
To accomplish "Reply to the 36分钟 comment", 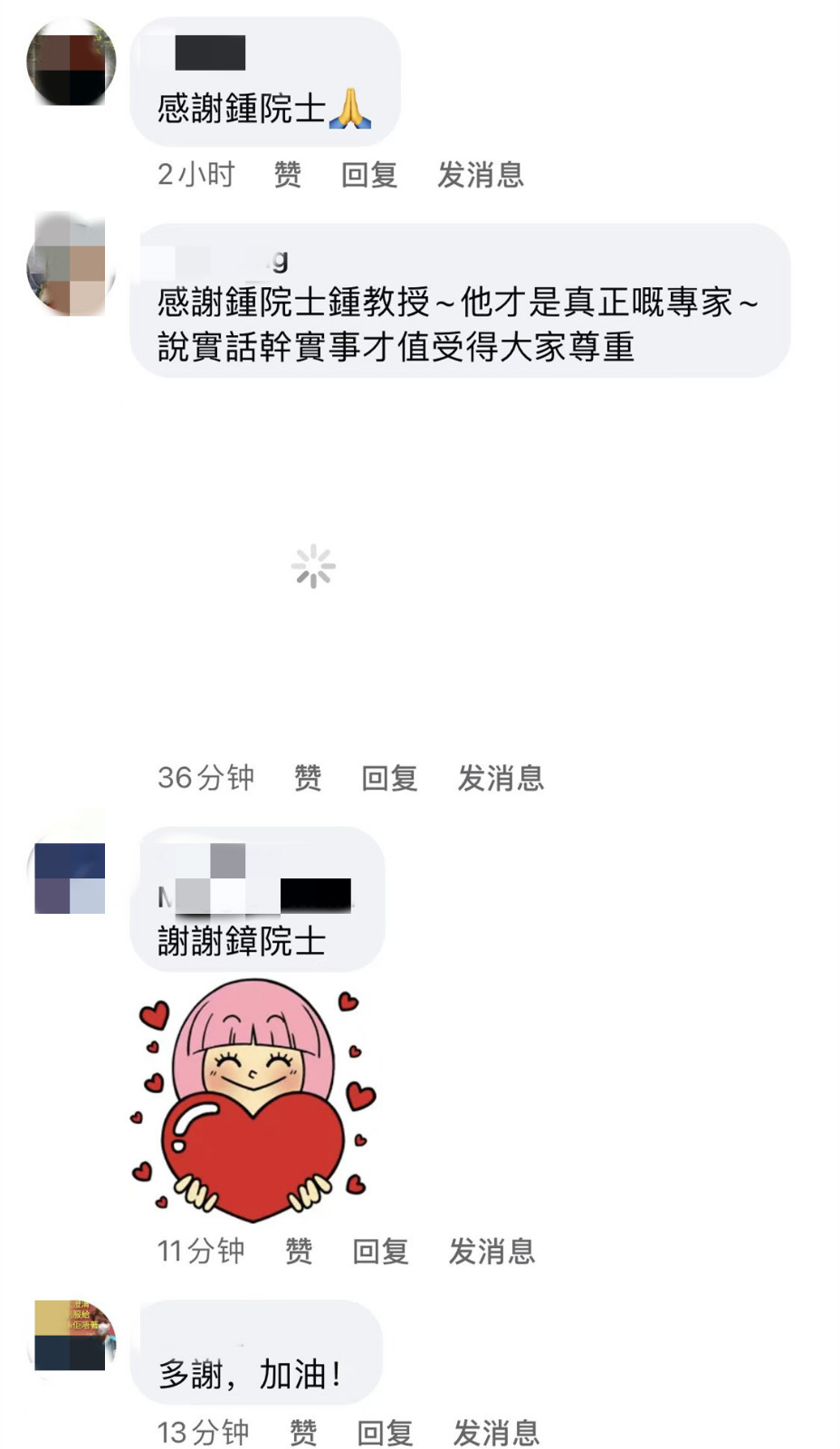I will coord(389,777).
